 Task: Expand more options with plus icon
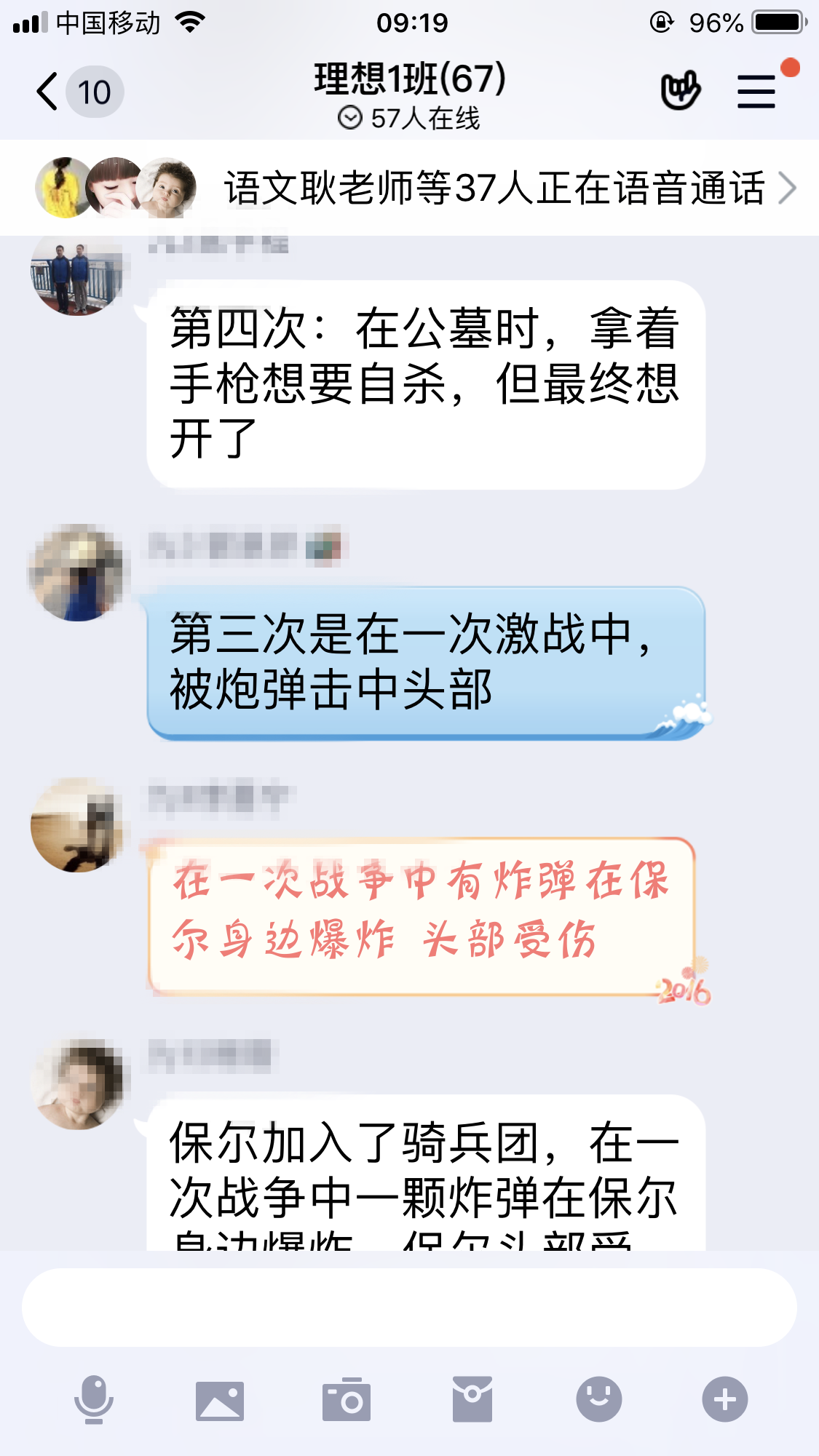click(724, 1399)
